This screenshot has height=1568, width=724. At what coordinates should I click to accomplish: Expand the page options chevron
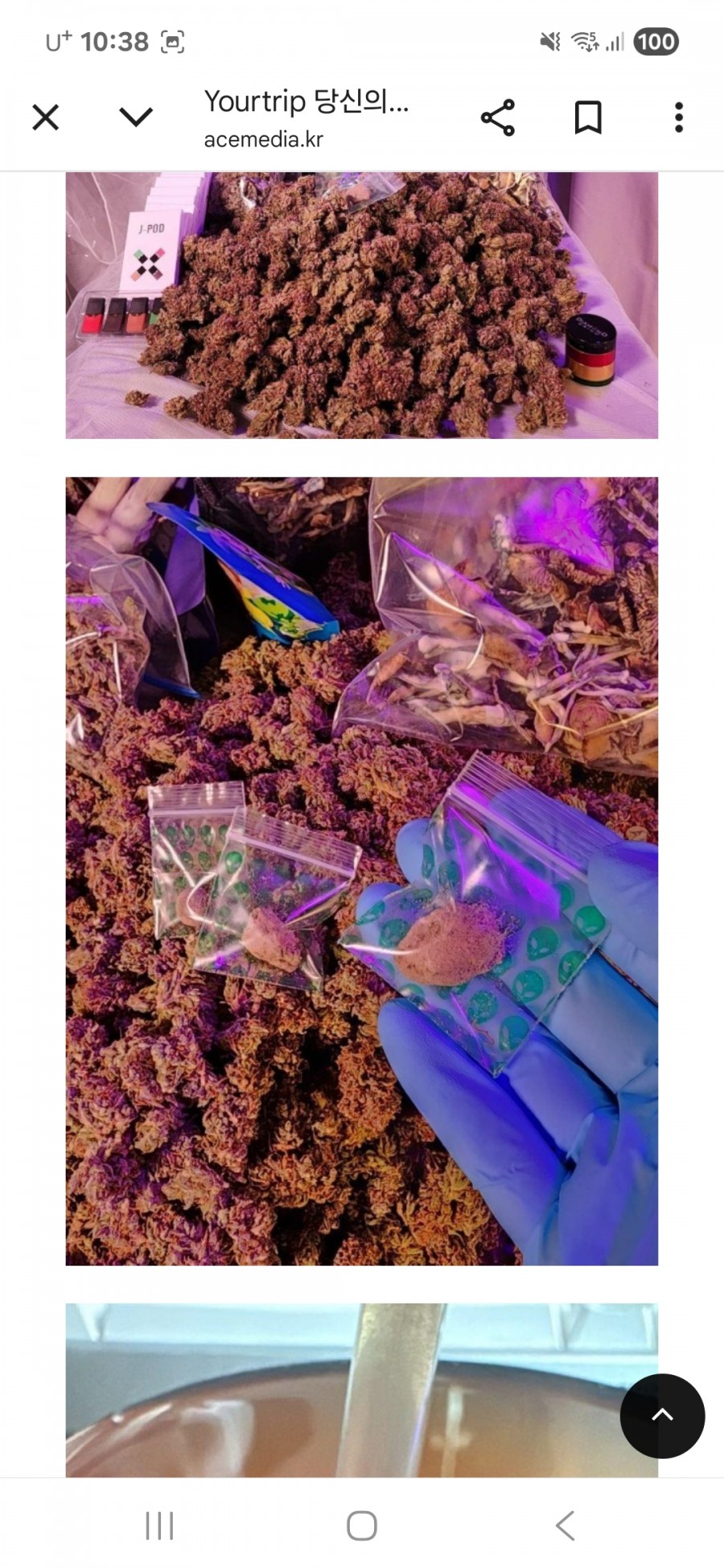(135, 117)
